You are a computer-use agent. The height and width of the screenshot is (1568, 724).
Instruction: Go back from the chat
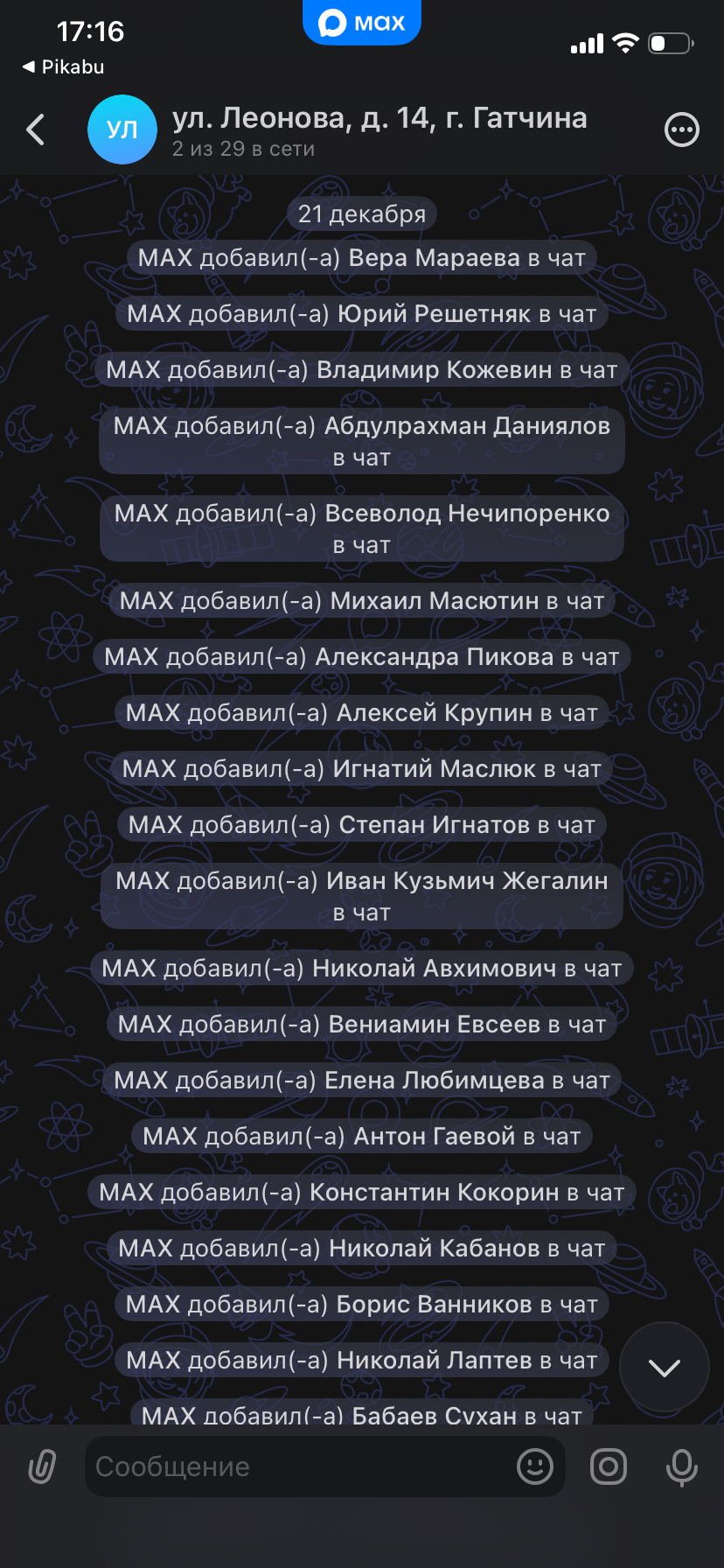tap(36, 129)
